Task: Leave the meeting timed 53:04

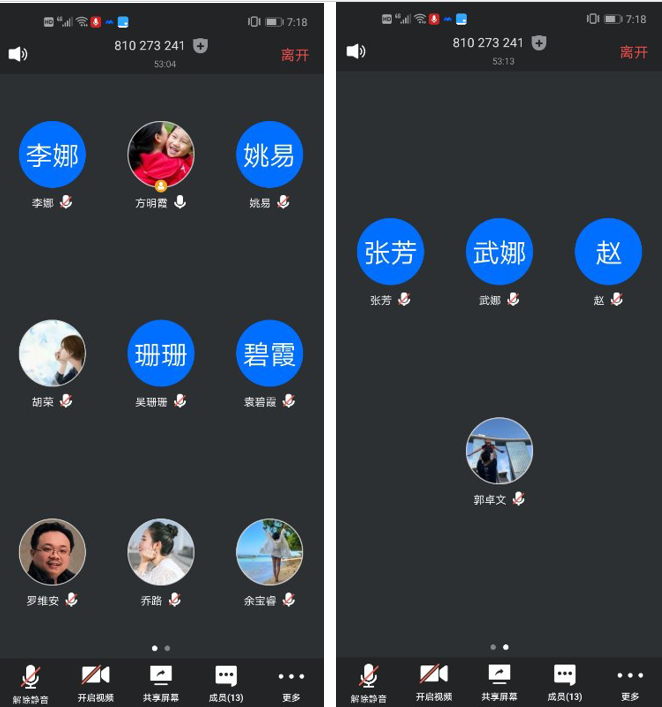Action: click(x=295, y=55)
